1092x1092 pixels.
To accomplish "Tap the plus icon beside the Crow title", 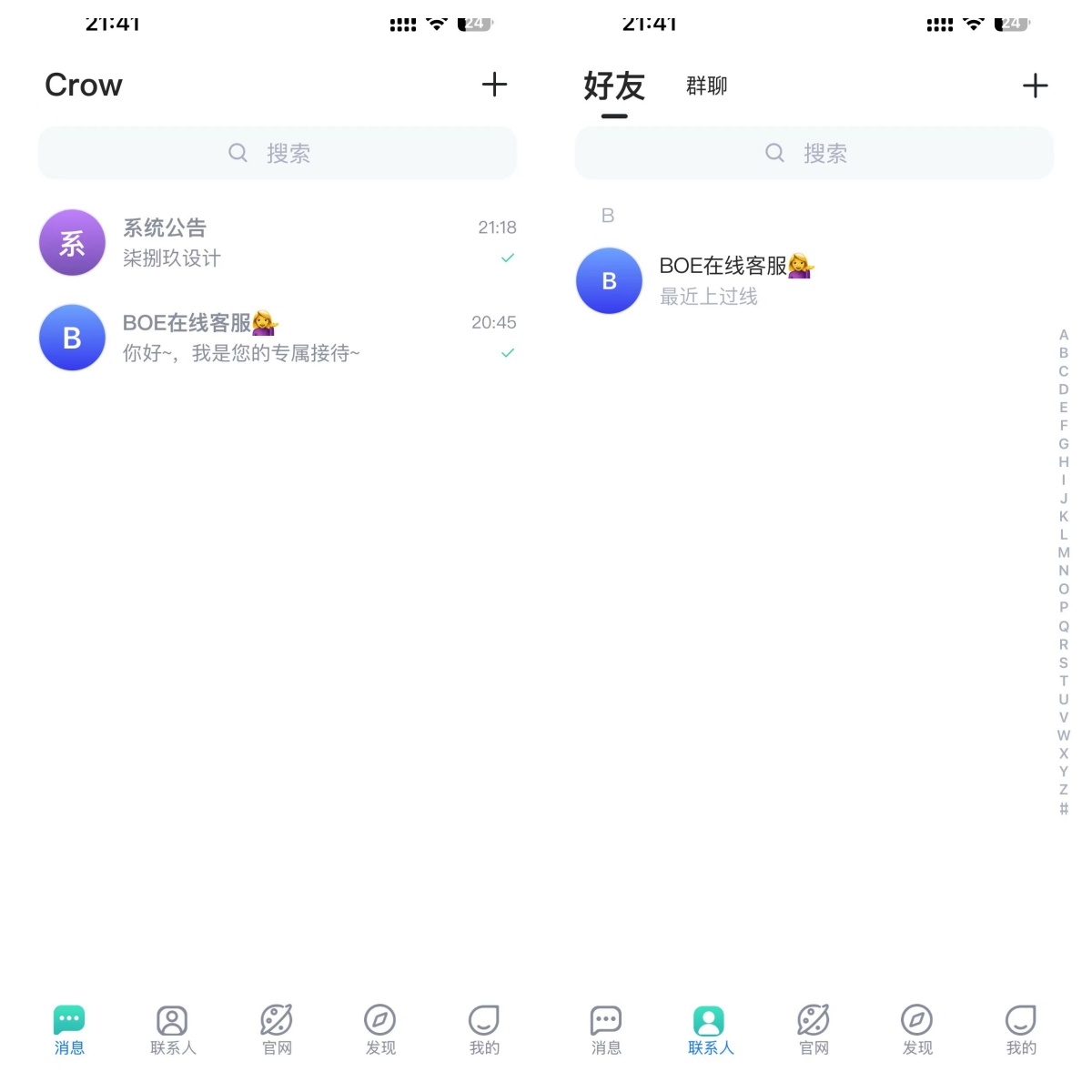I will [x=494, y=85].
